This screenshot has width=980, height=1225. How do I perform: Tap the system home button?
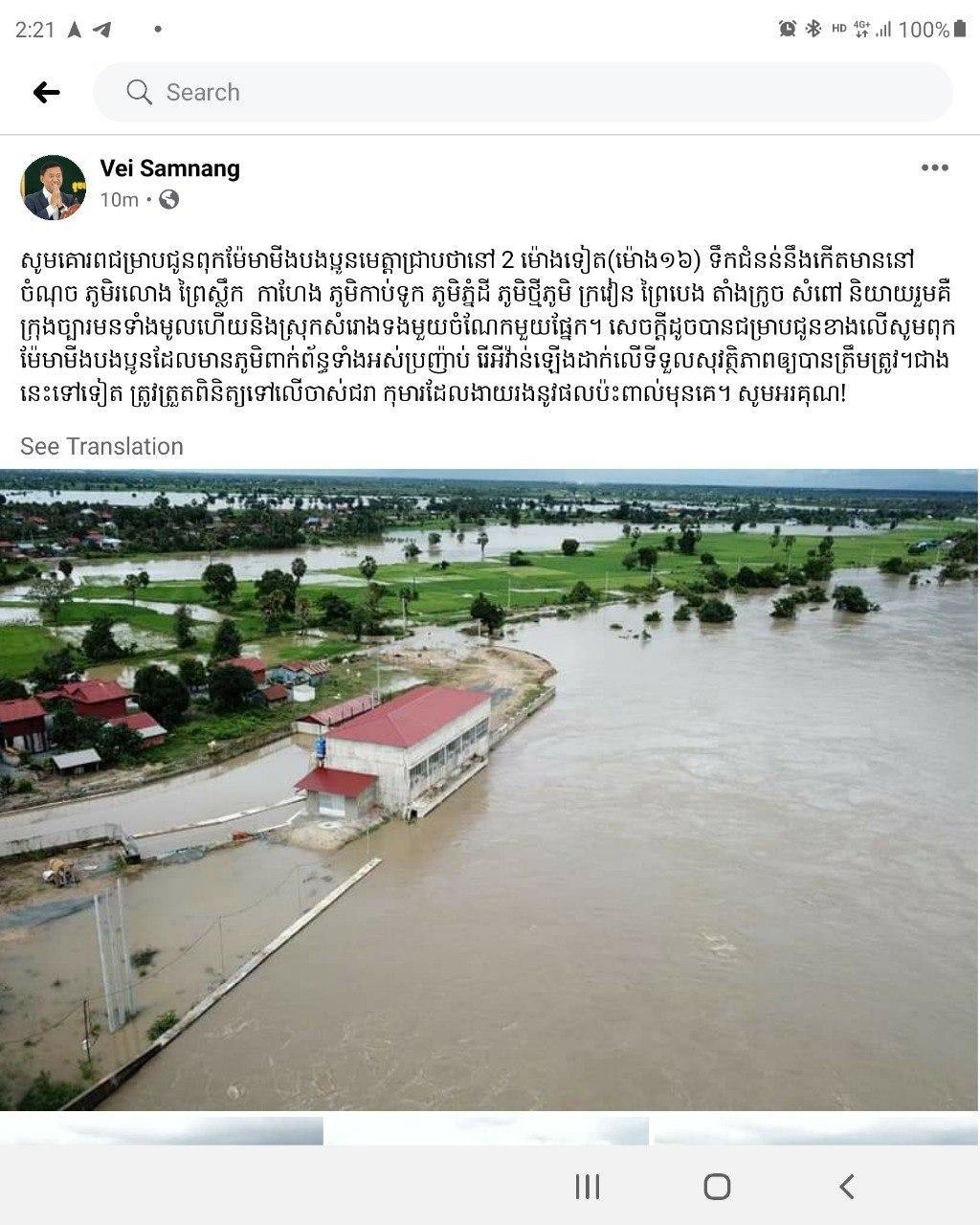(x=717, y=1187)
